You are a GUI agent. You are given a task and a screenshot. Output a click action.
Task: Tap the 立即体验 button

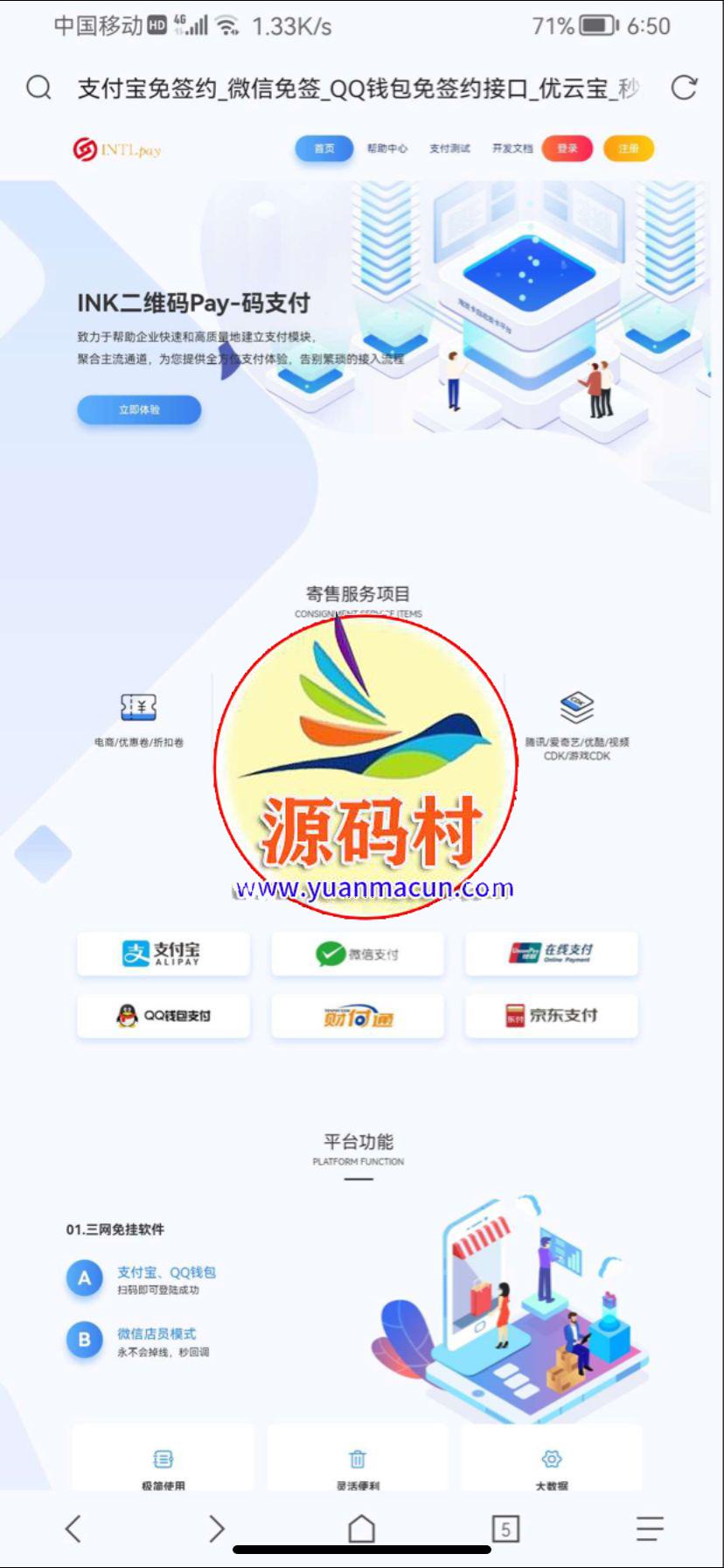coord(139,409)
